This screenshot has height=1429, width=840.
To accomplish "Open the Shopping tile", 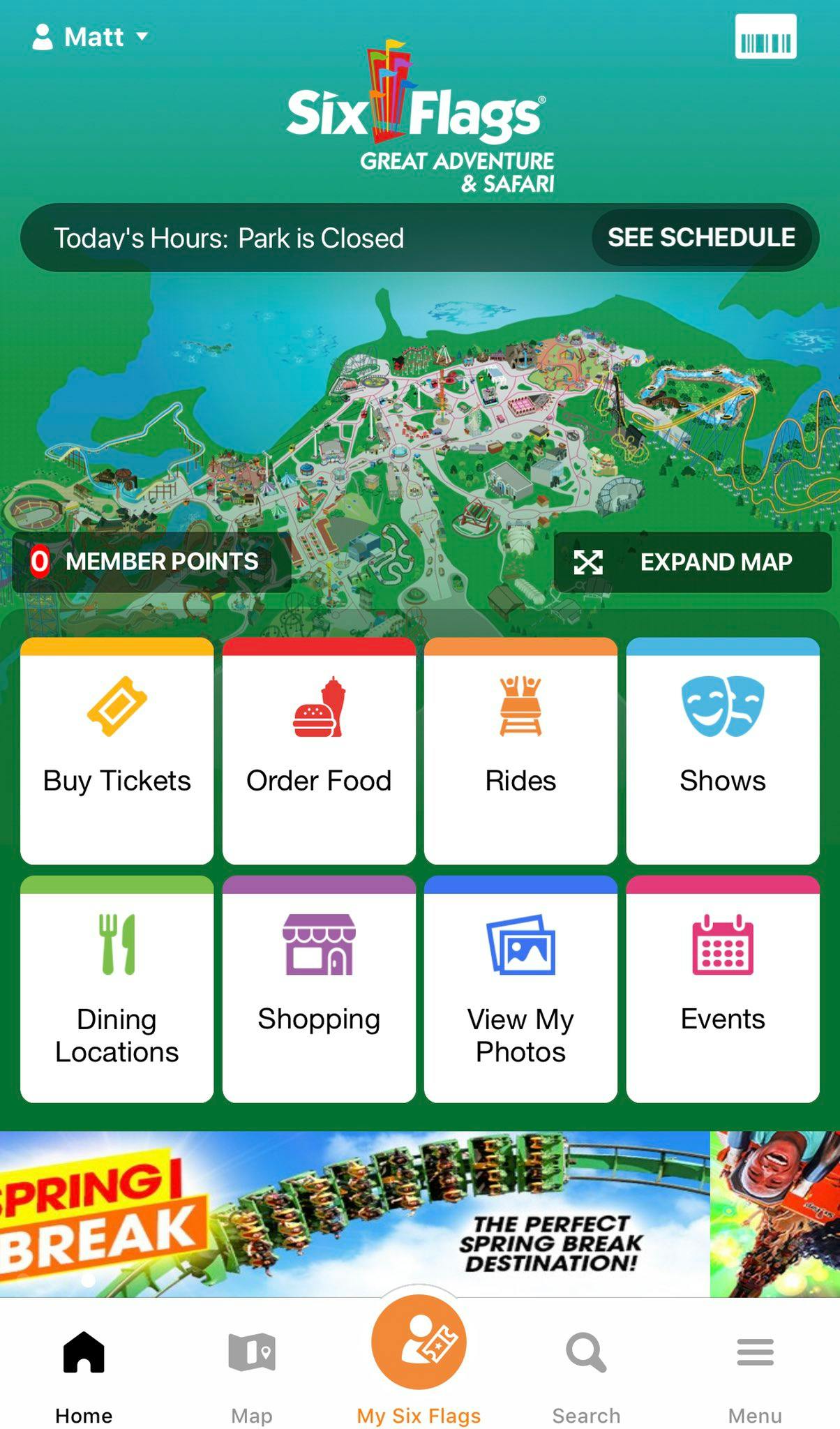I will click(319, 989).
